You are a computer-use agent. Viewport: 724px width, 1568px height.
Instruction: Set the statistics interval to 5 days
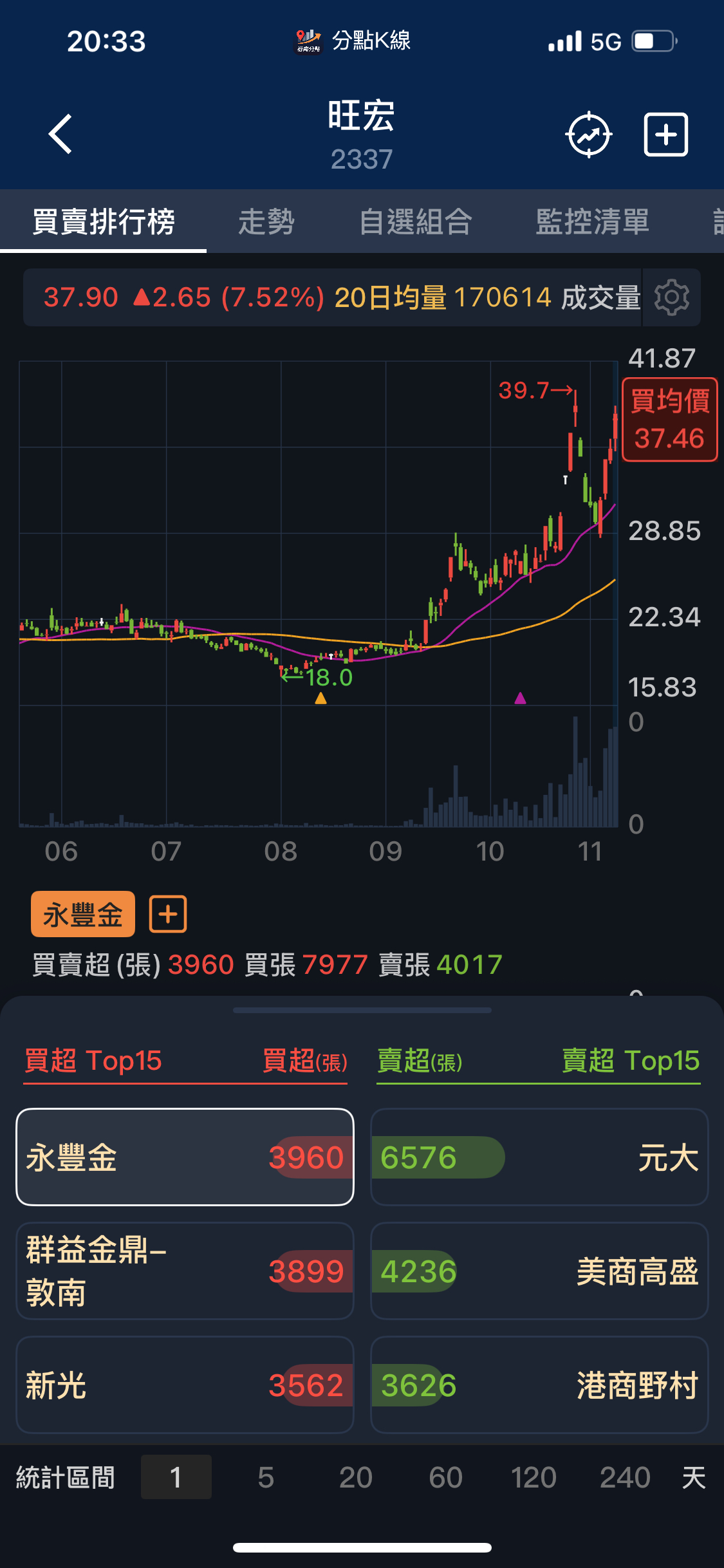(266, 1477)
